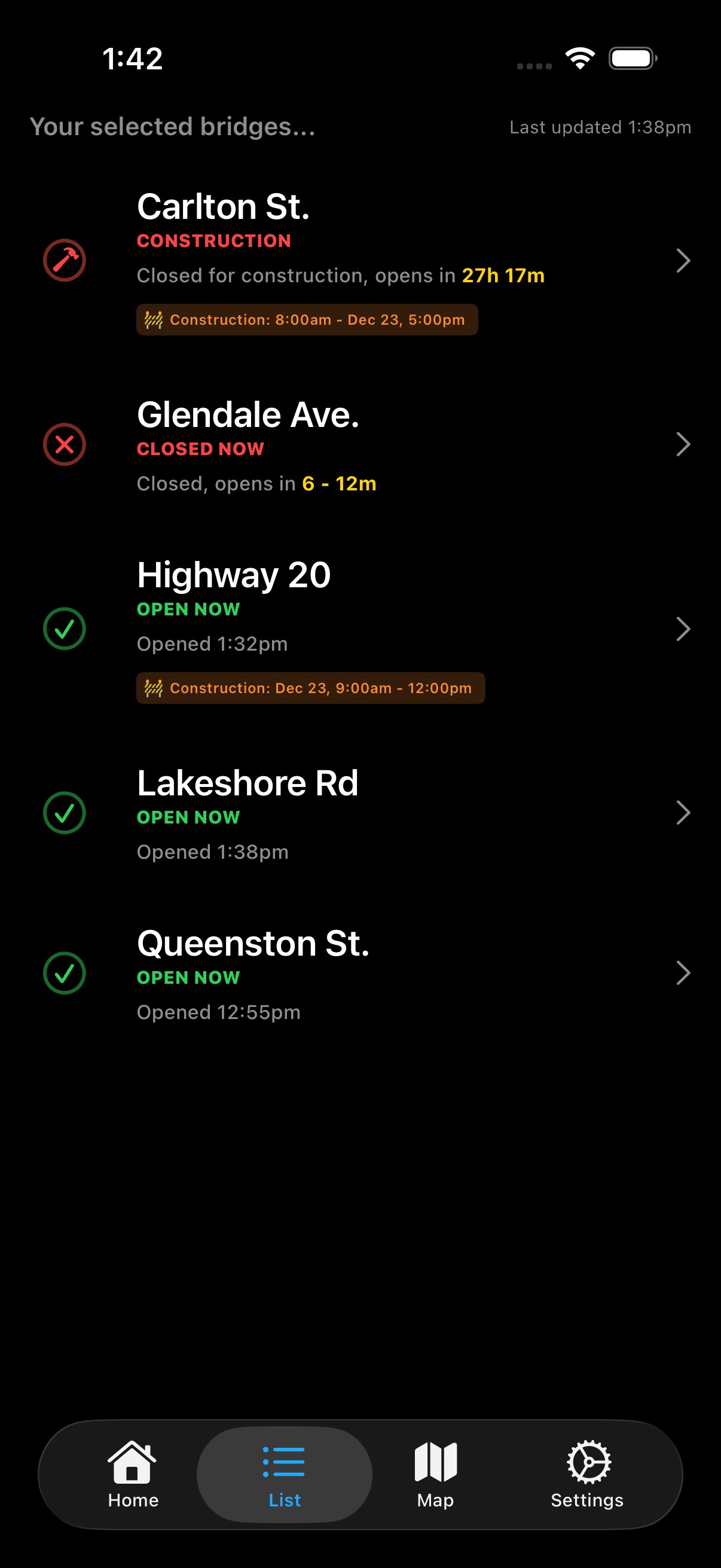Expand details for Carlton St. via its chevron
This screenshot has height=1568, width=721.
click(683, 261)
